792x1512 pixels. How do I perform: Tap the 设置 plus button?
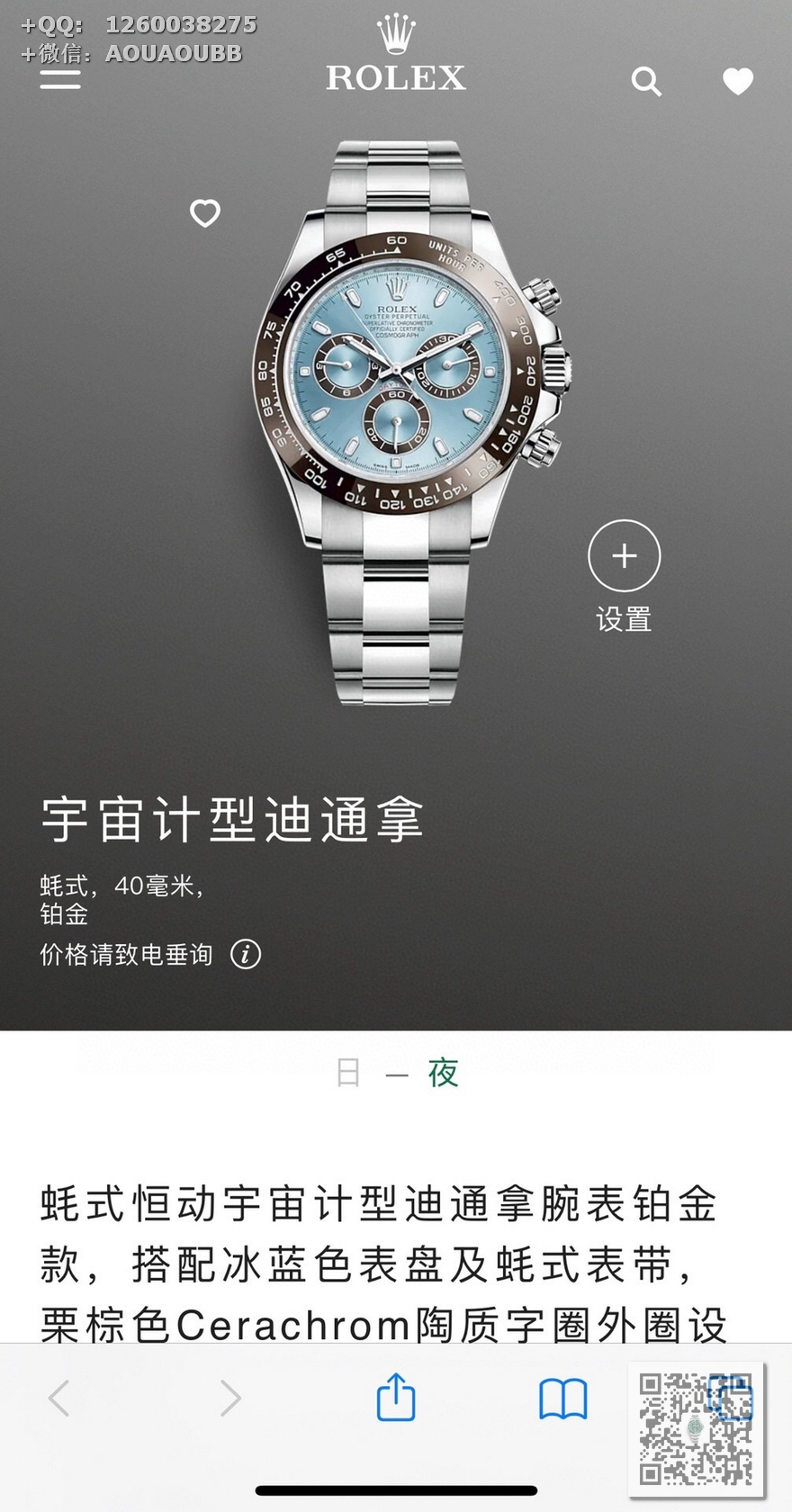point(624,556)
